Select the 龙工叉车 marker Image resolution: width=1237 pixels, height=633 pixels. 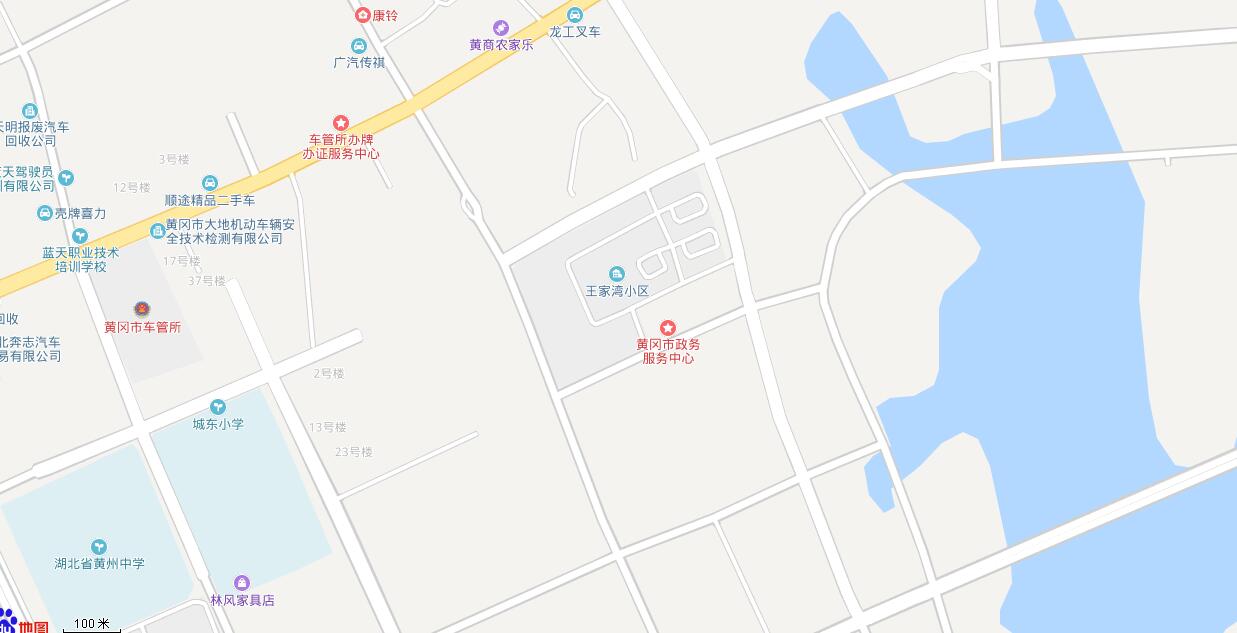[x=575, y=15]
